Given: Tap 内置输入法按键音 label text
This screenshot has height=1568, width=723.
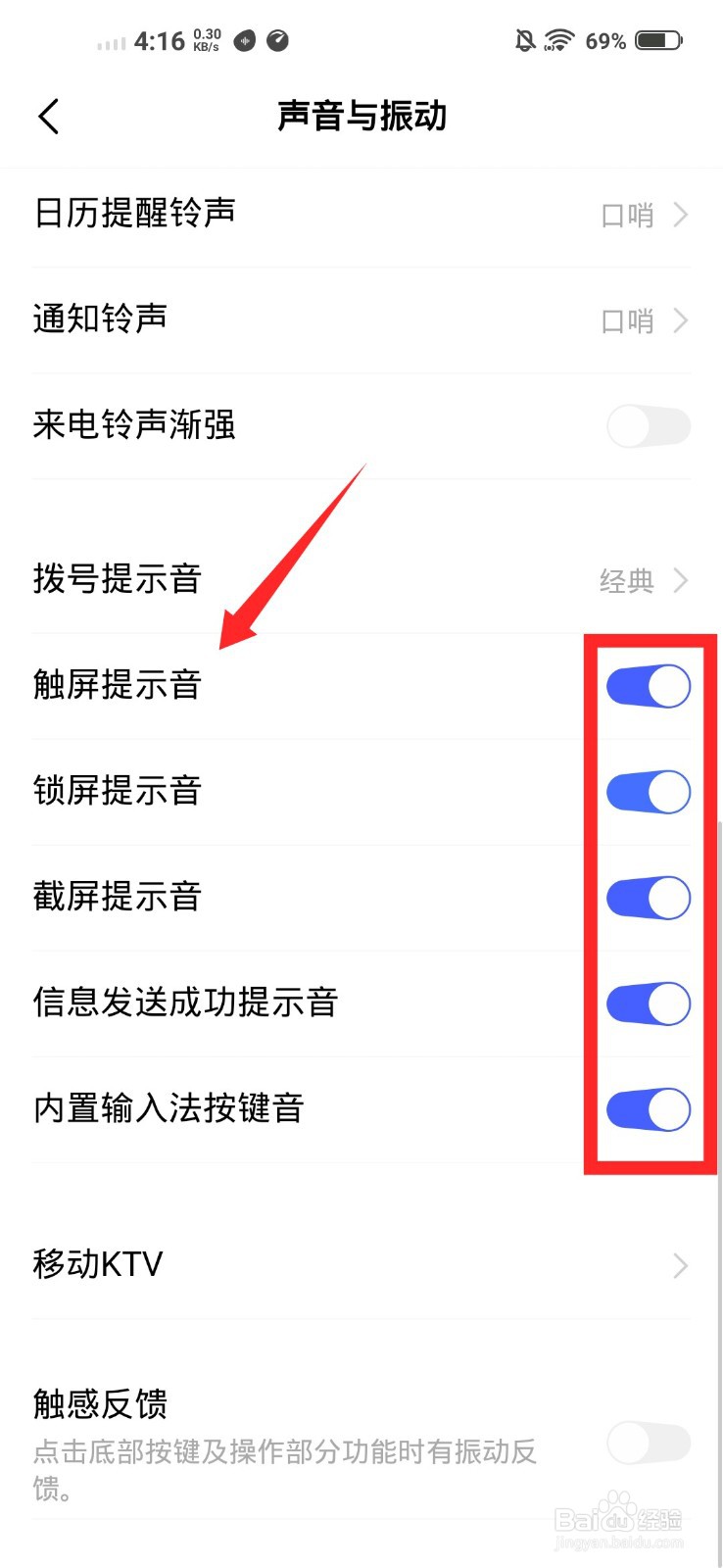Looking at the screenshot, I should point(169,1108).
